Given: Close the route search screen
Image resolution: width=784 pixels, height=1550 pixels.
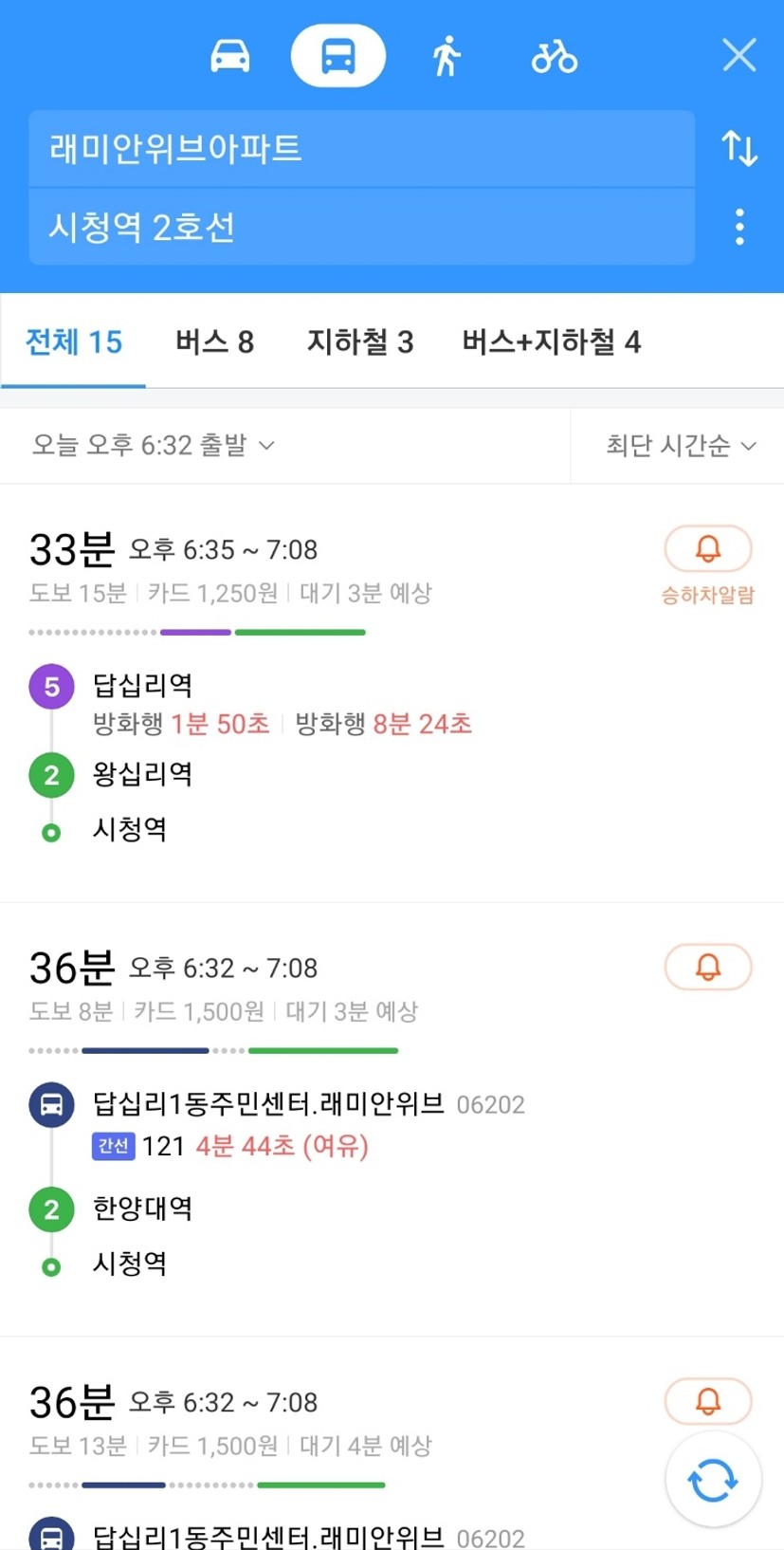Looking at the screenshot, I should pyautogui.click(x=739, y=55).
